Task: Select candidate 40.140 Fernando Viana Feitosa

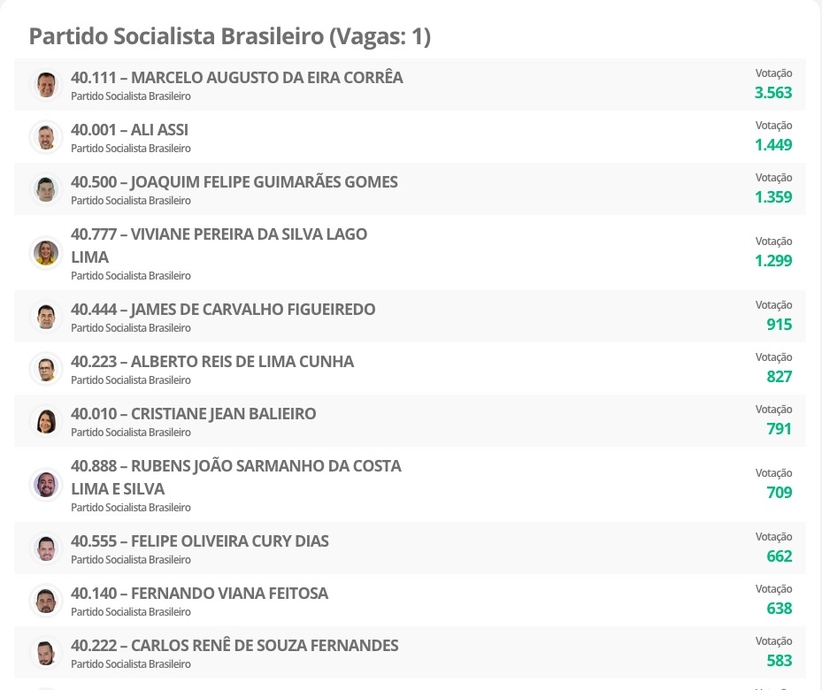Action: 199,594
